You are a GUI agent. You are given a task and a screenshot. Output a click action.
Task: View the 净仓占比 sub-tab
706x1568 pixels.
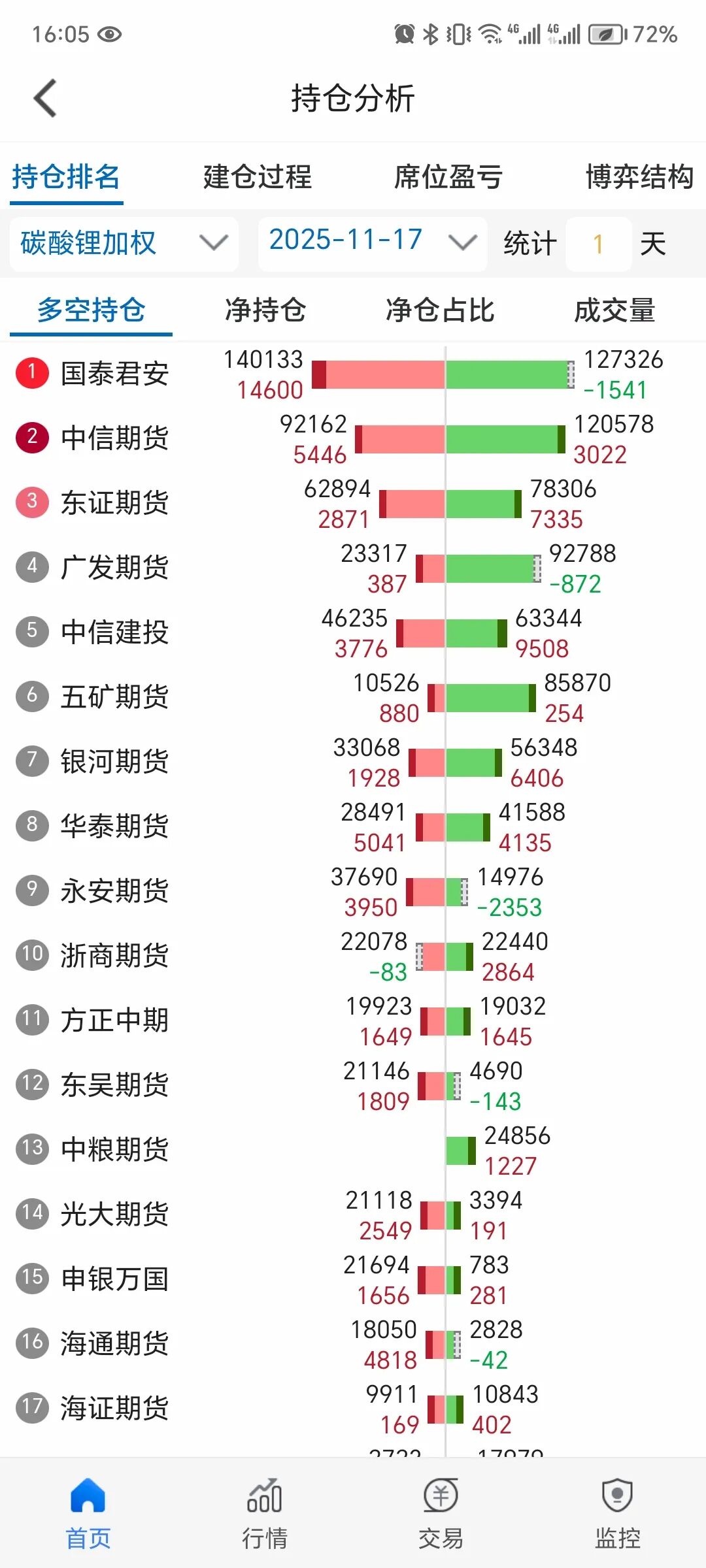point(440,310)
